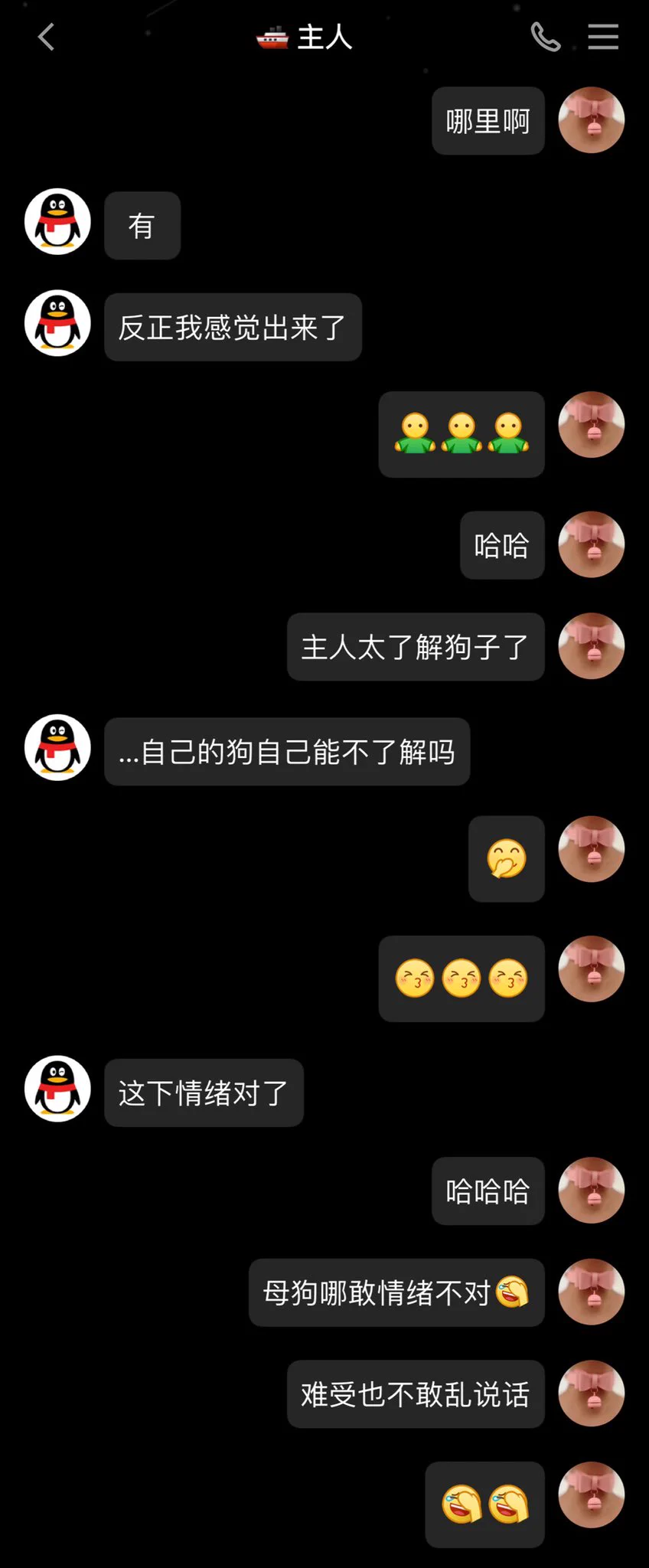This screenshot has width=649, height=1568.
Task: Open the chat settings menu
Action: 603,37
